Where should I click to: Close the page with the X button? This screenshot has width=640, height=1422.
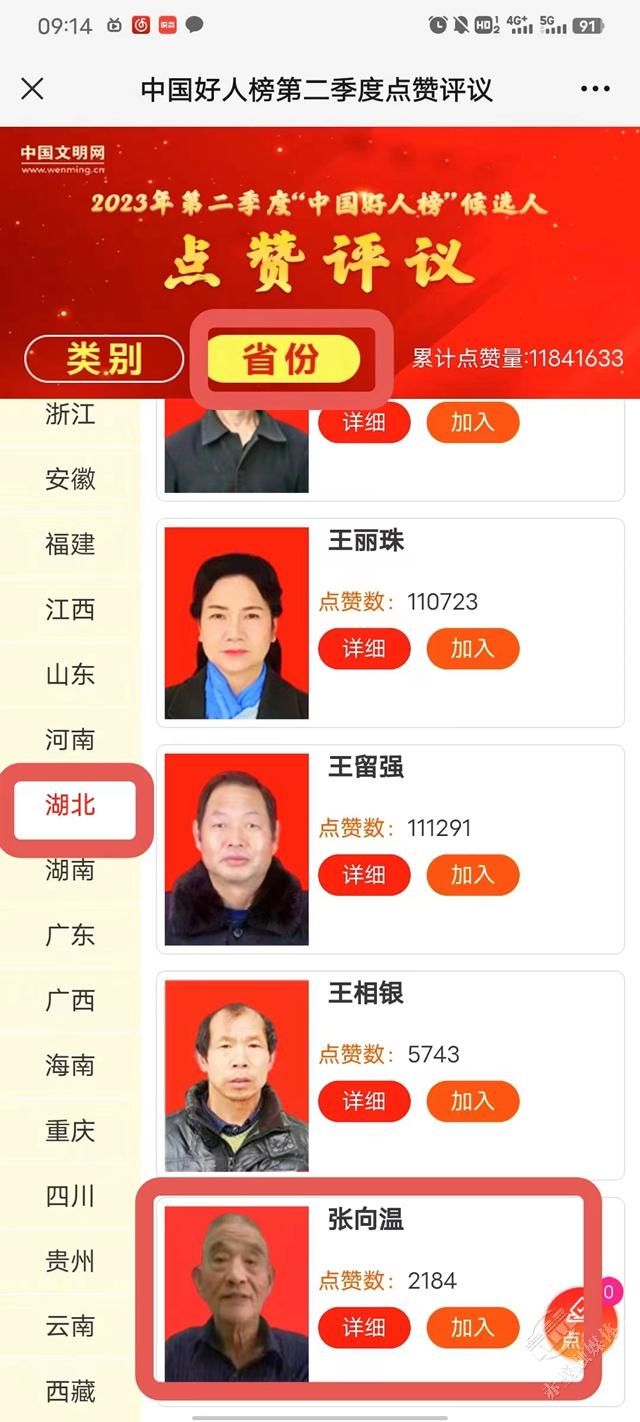(32, 89)
